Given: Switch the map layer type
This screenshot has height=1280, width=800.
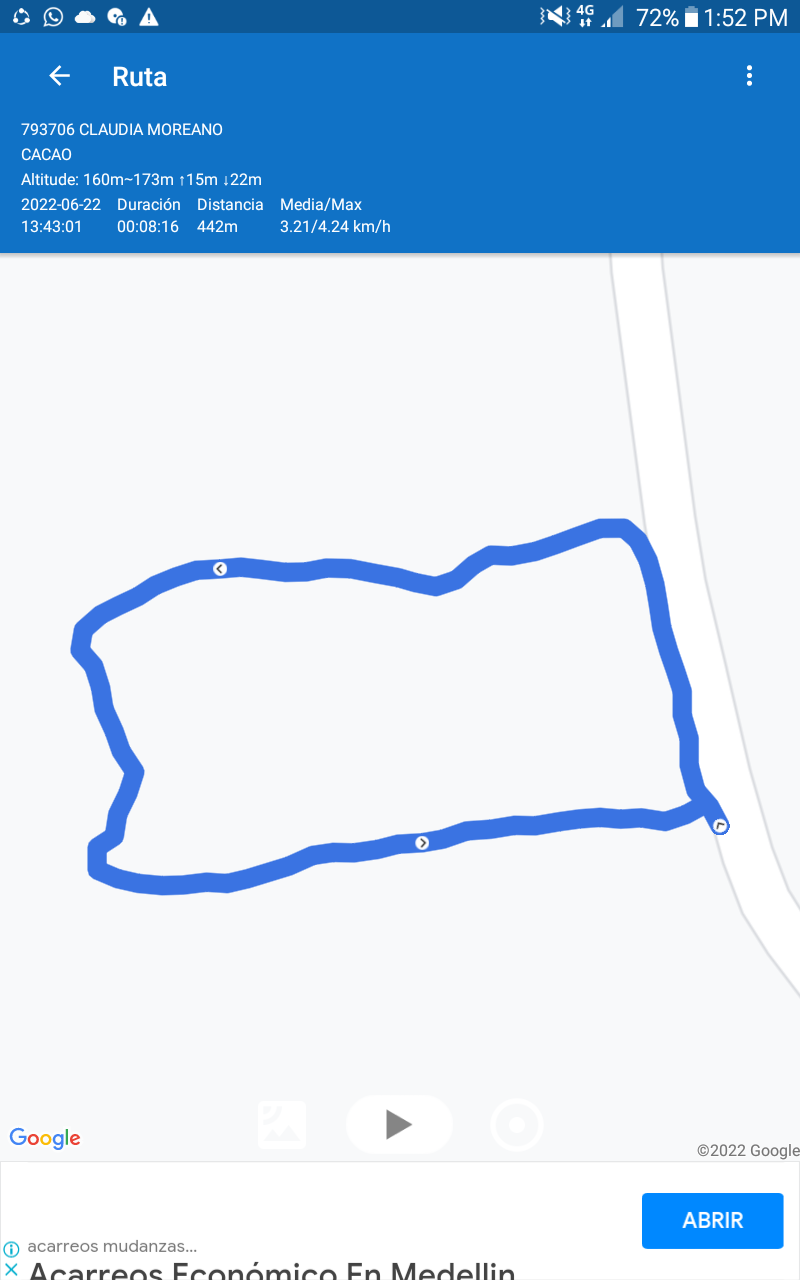Looking at the screenshot, I should coord(282,1124).
